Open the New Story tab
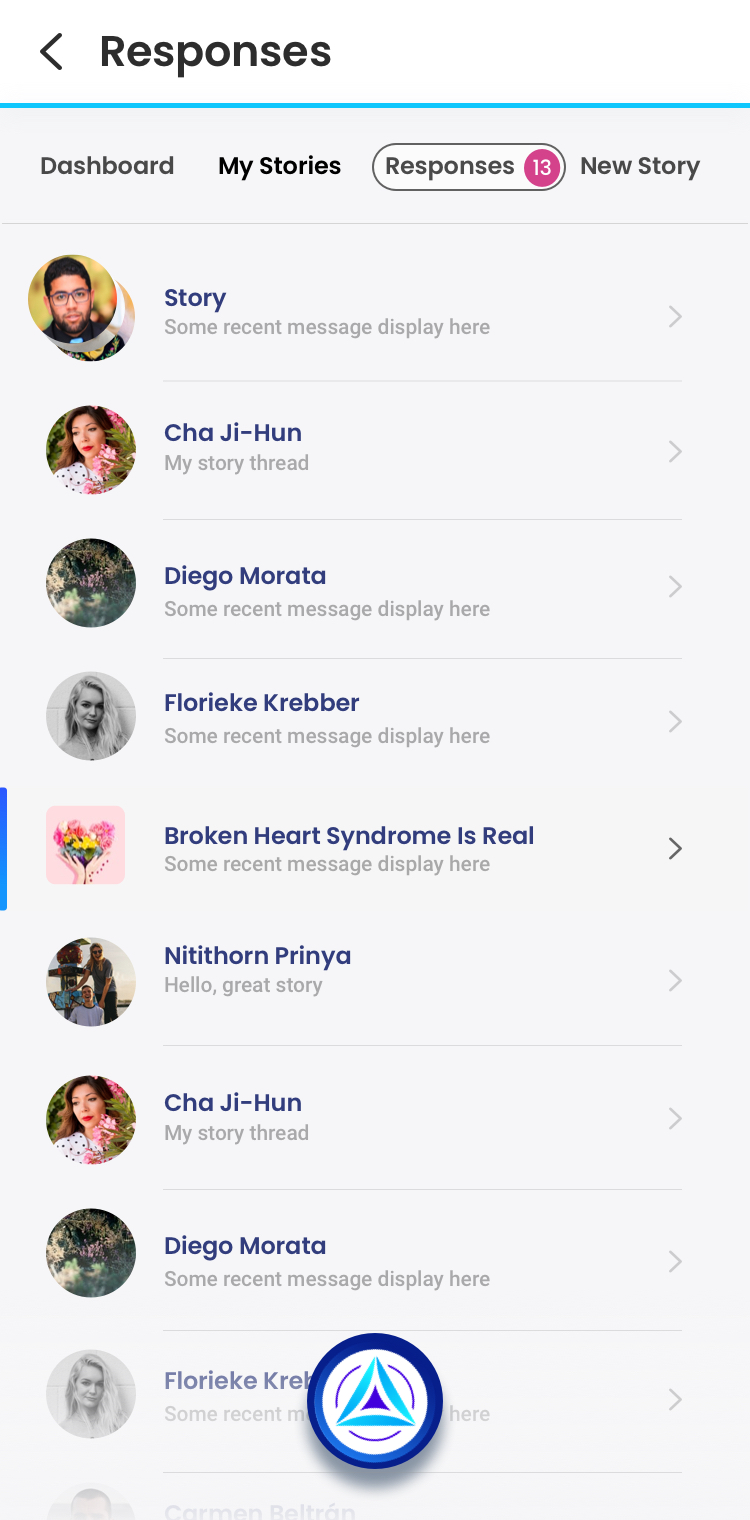The width and height of the screenshot is (750, 1520). 639,166
